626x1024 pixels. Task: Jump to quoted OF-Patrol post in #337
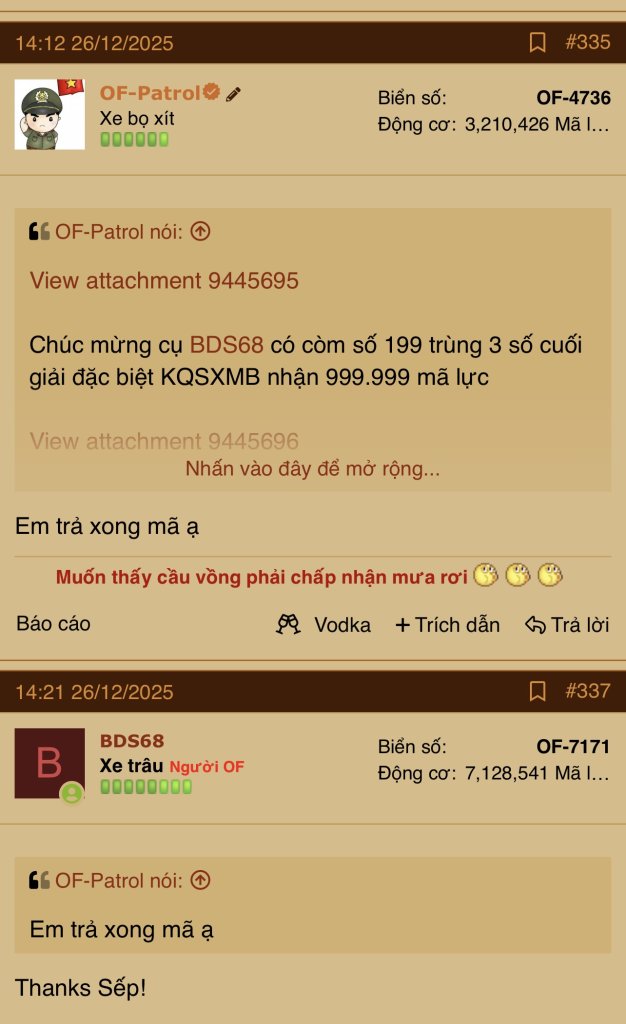(200, 881)
